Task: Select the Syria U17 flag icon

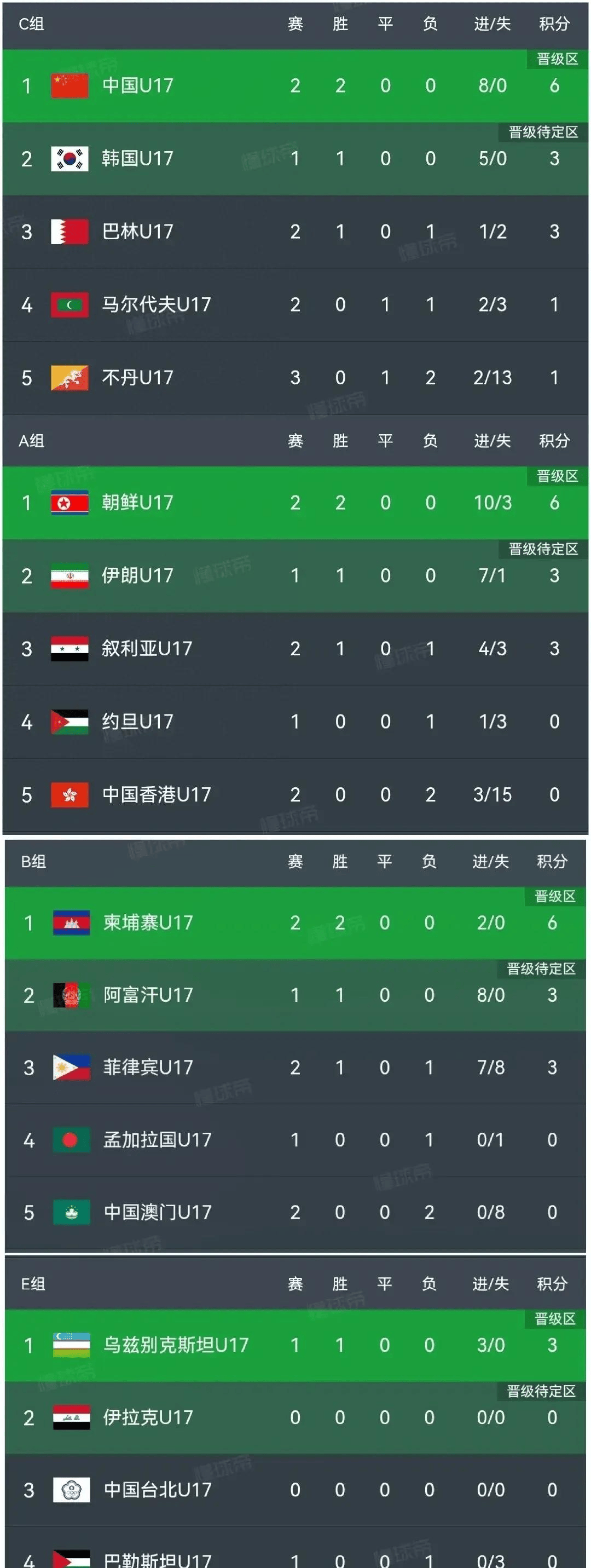Action: coord(70,648)
